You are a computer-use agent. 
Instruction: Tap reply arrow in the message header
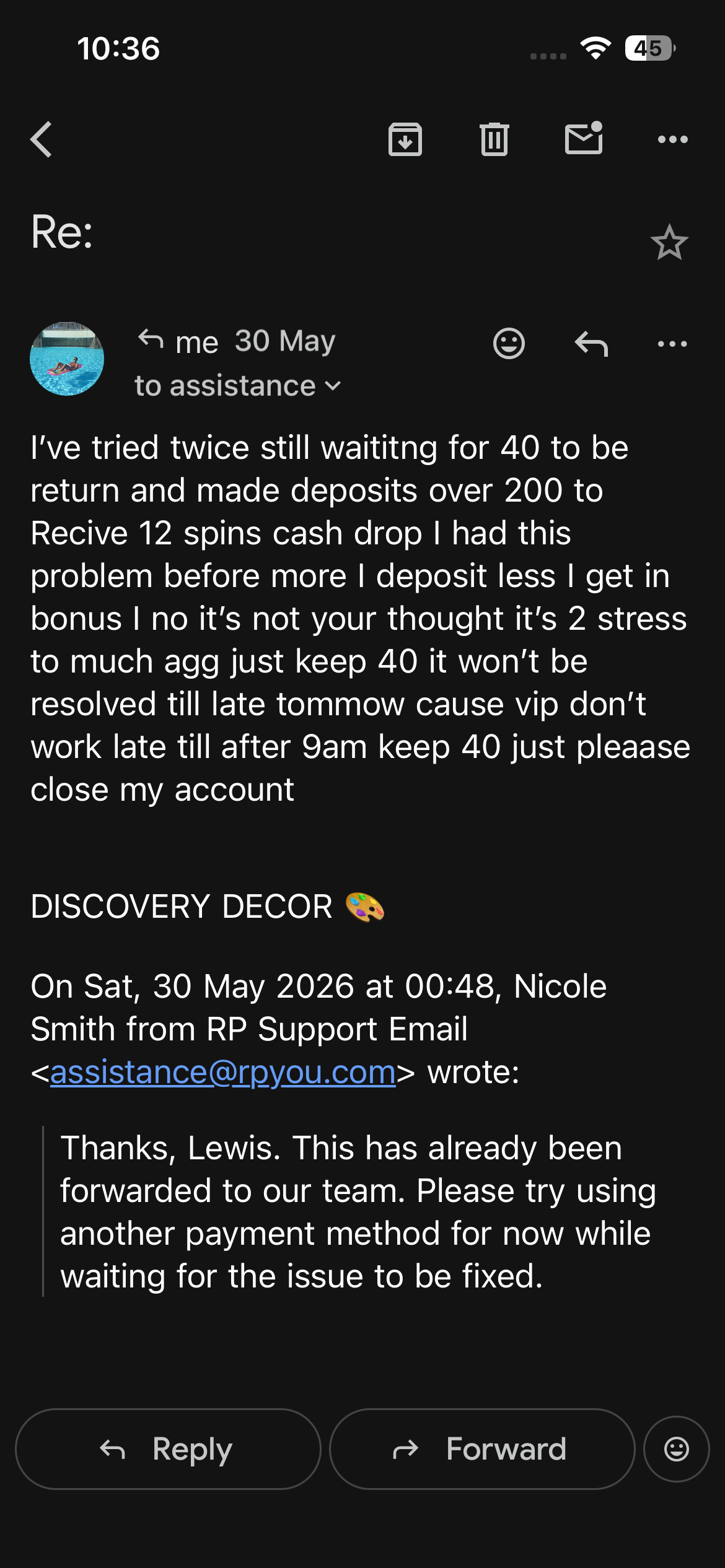[591, 344]
